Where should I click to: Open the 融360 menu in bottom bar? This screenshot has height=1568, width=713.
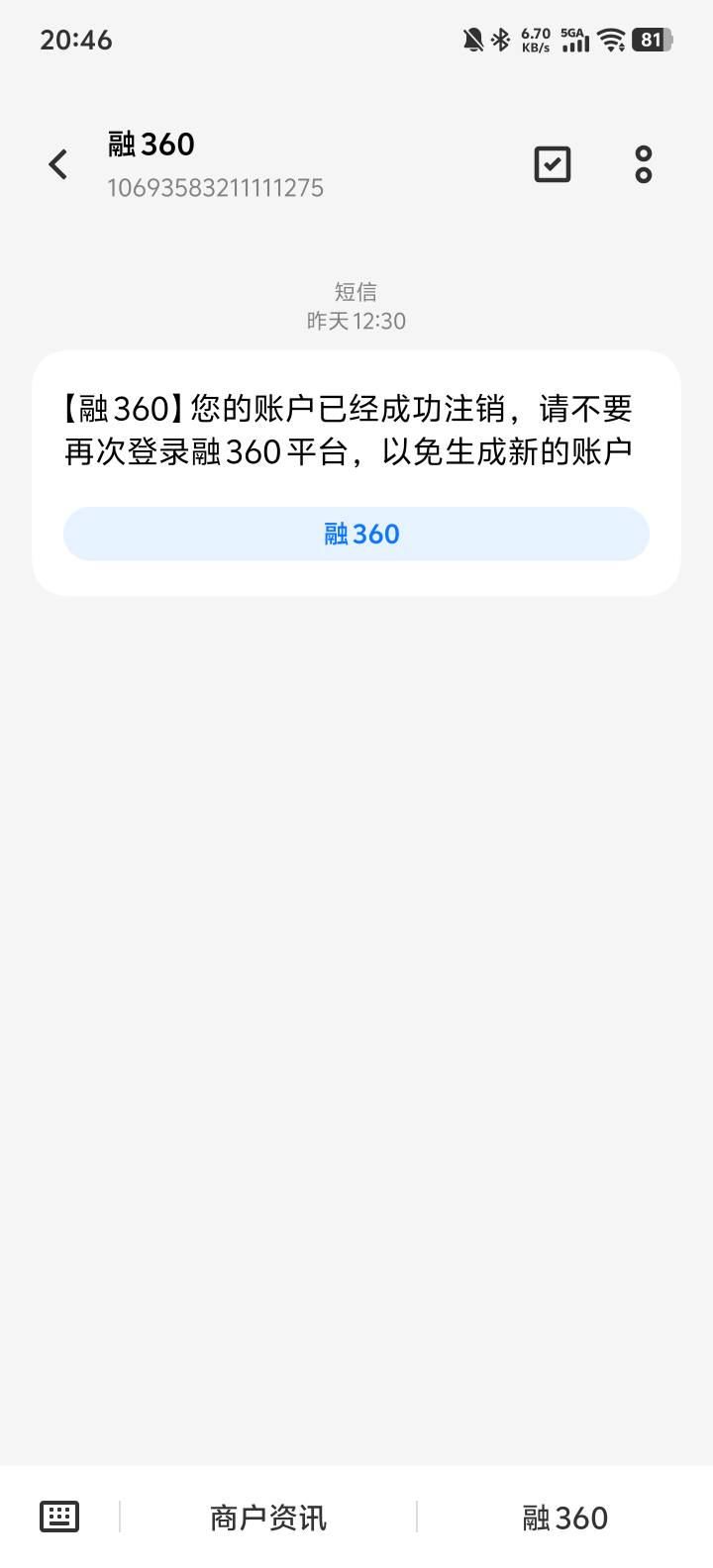click(x=565, y=1518)
